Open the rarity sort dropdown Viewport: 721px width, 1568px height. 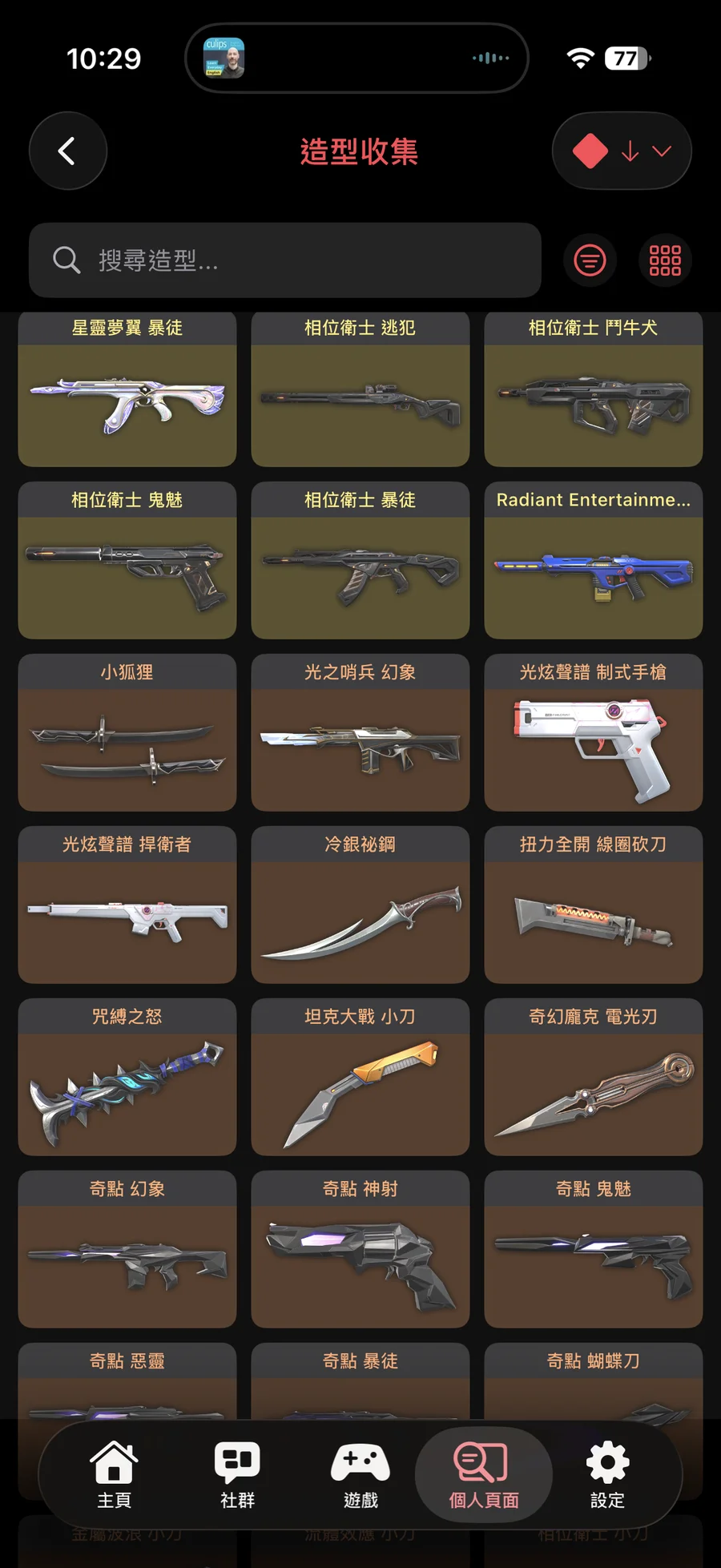coord(622,151)
